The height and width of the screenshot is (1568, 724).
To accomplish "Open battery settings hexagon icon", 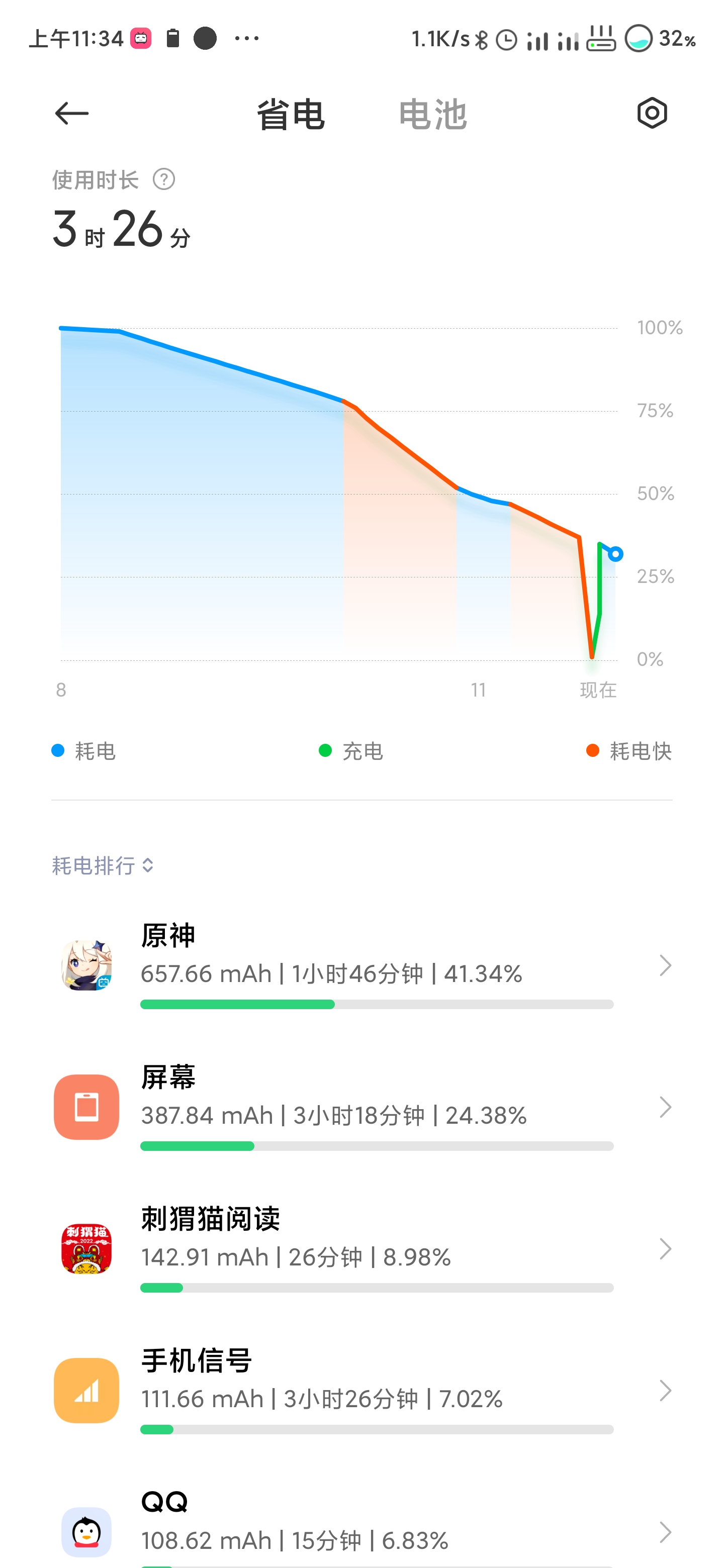I will [652, 113].
